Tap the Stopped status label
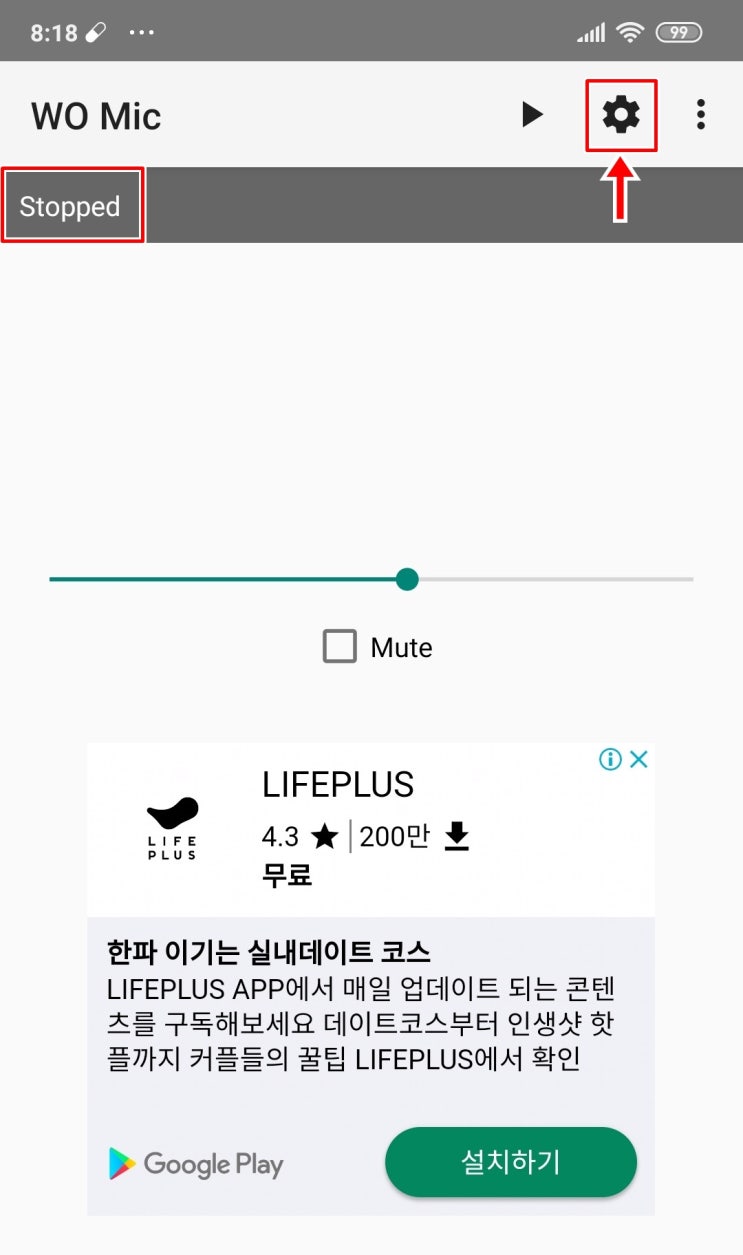The image size is (743, 1255). (x=70, y=205)
